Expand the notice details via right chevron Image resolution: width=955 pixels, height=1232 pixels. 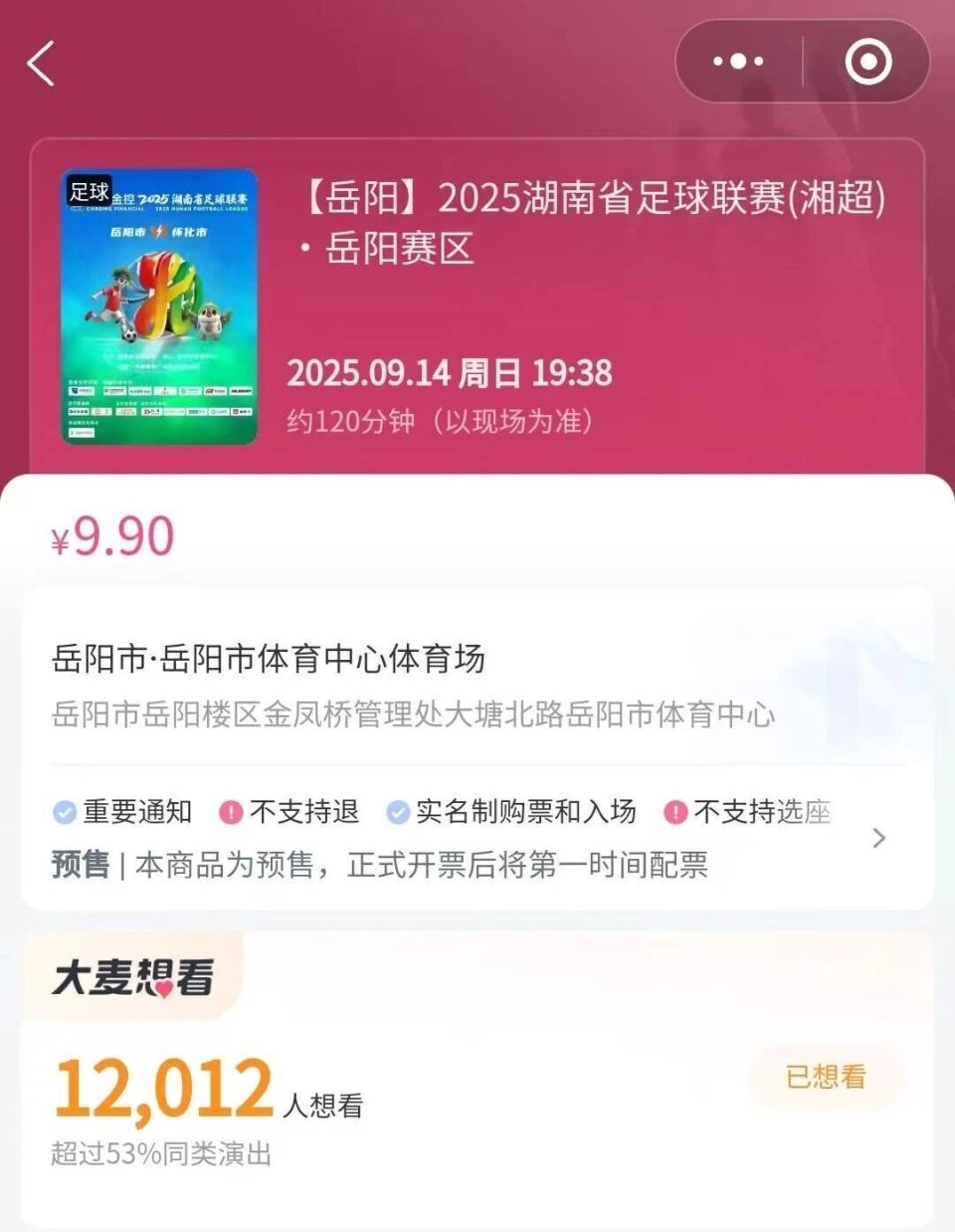click(x=879, y=839)
